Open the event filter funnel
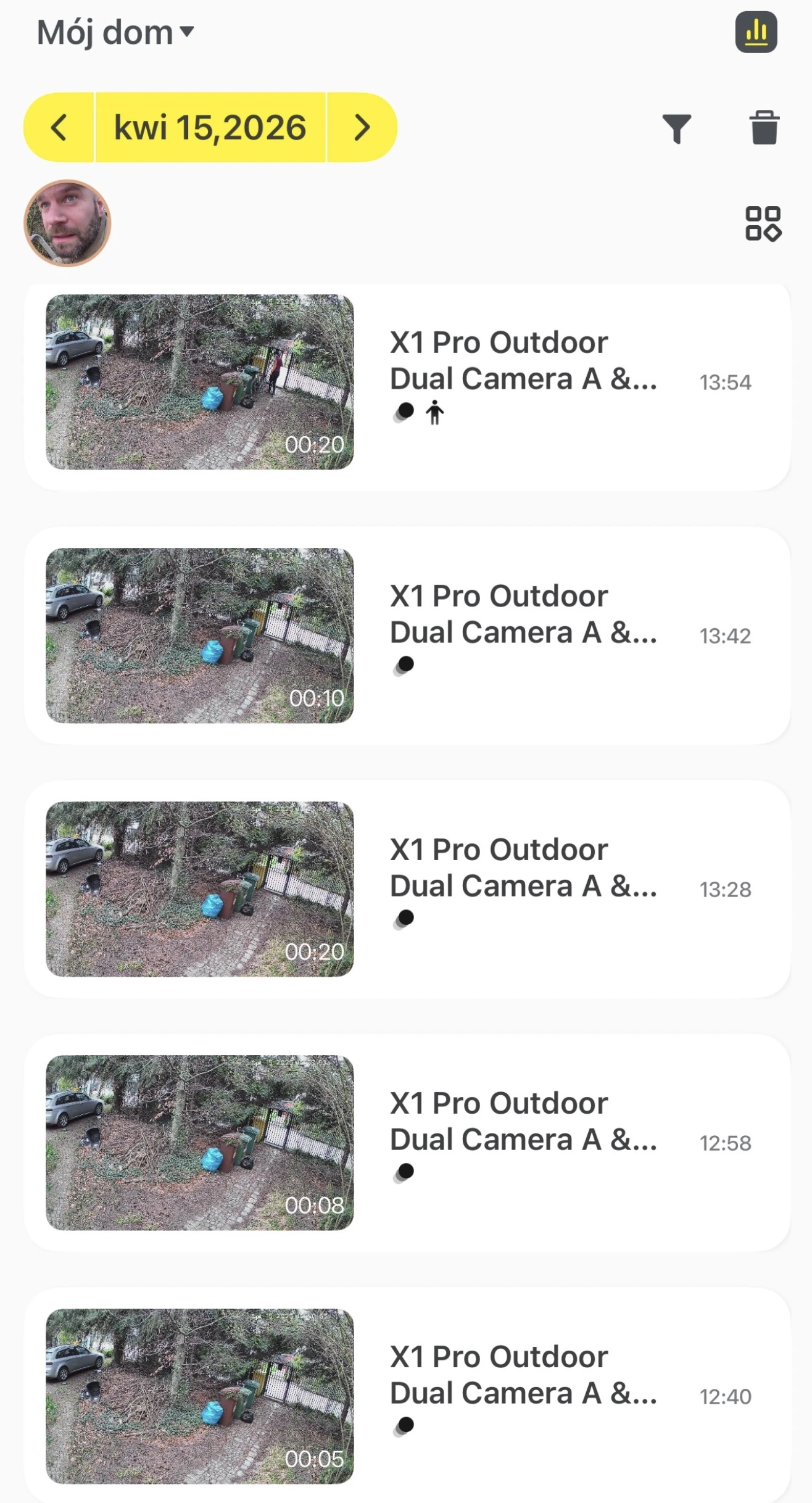 coord(676,128)
